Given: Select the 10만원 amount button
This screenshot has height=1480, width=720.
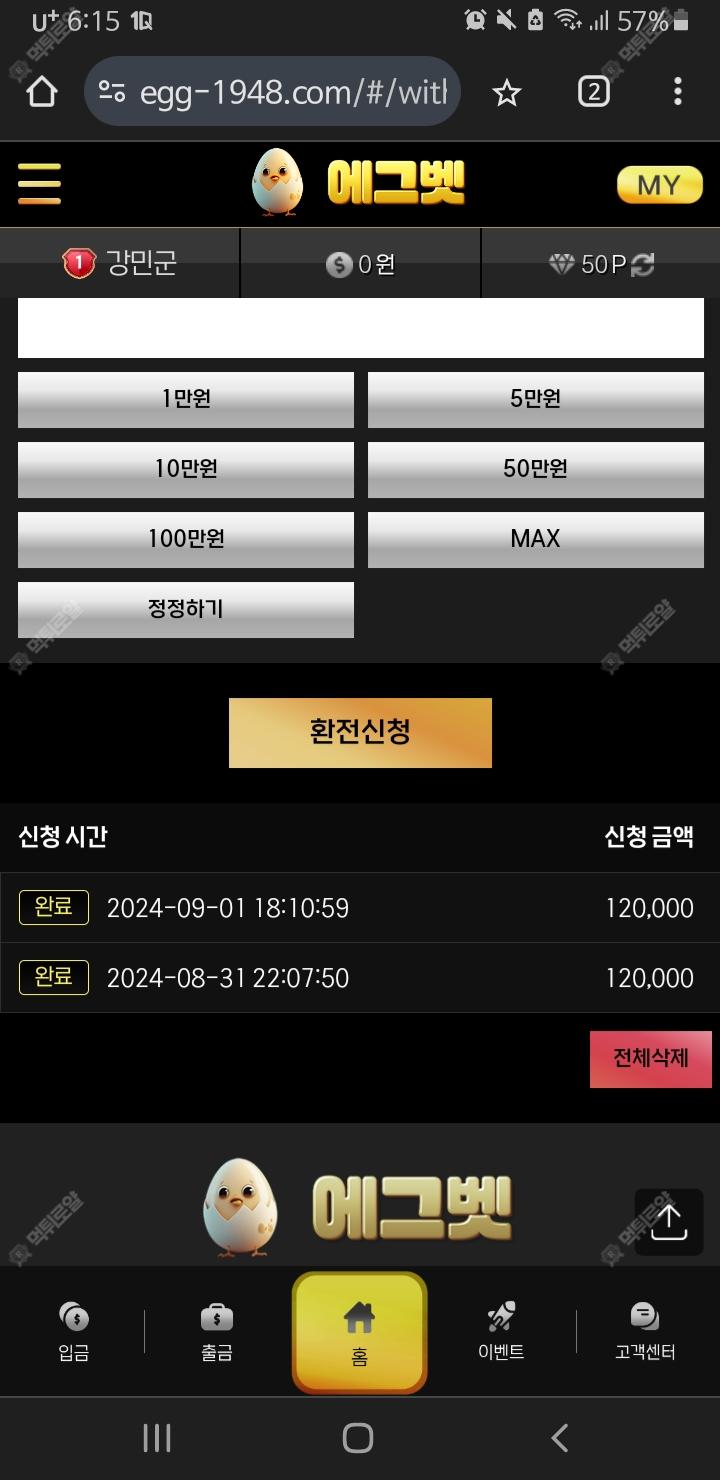Looking at the screenshot, I should 186,469.
